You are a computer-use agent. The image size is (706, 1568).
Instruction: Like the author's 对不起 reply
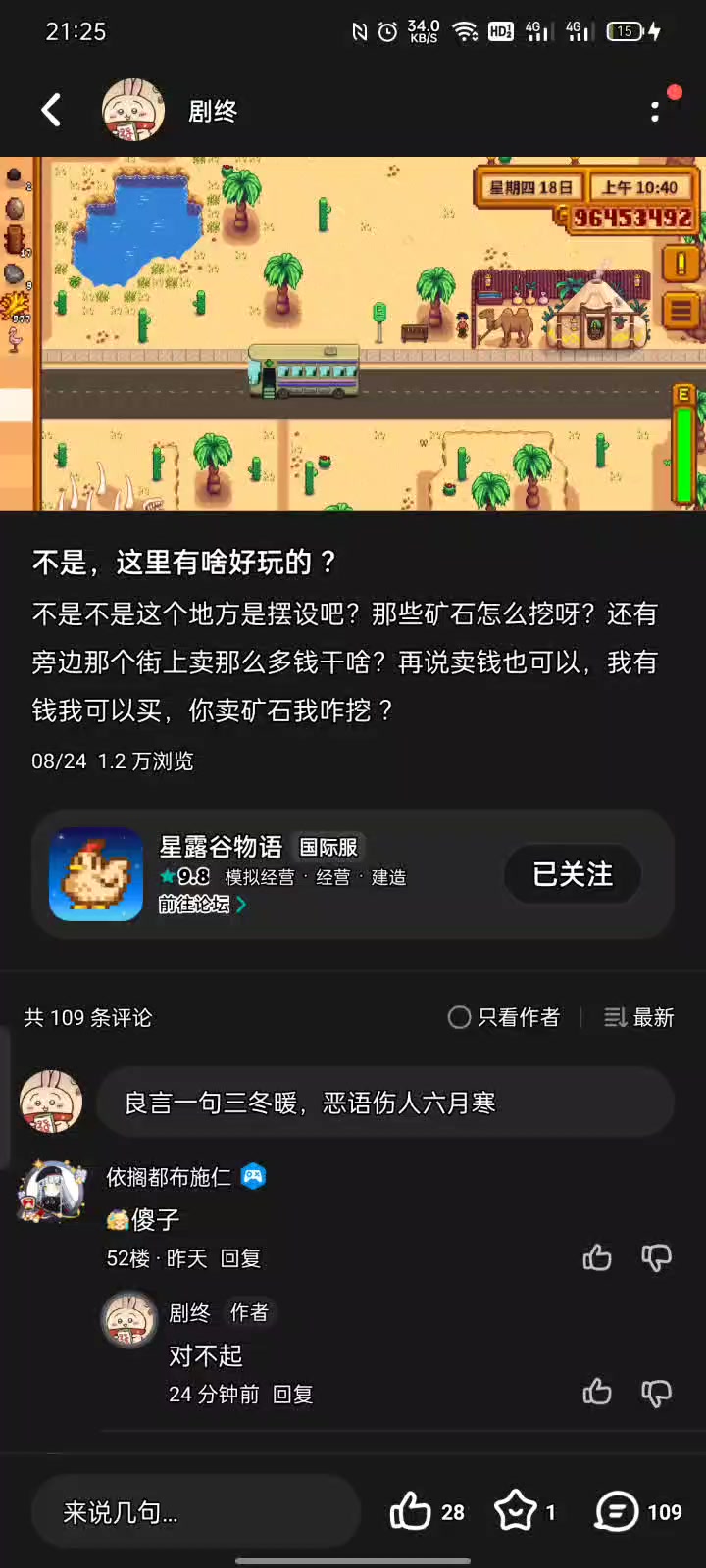click(x=597, y=1393)
